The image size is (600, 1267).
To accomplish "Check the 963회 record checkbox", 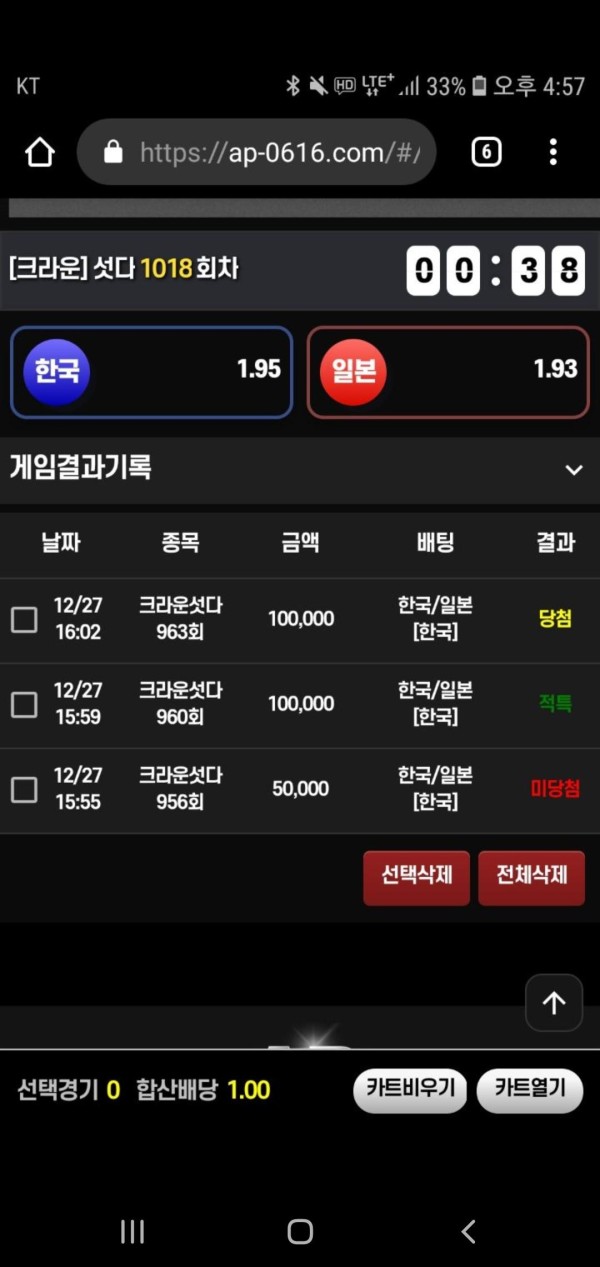I will pos(24,620).
